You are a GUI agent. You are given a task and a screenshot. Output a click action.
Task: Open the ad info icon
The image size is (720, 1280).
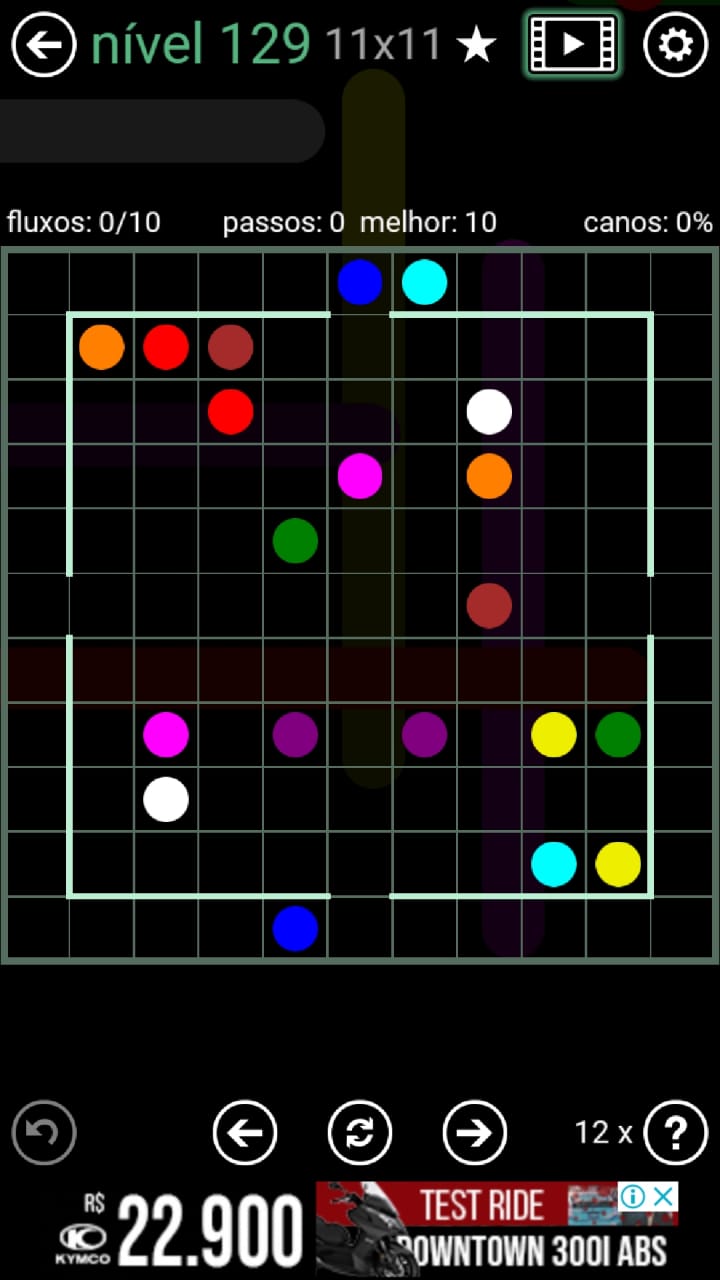633,1196
